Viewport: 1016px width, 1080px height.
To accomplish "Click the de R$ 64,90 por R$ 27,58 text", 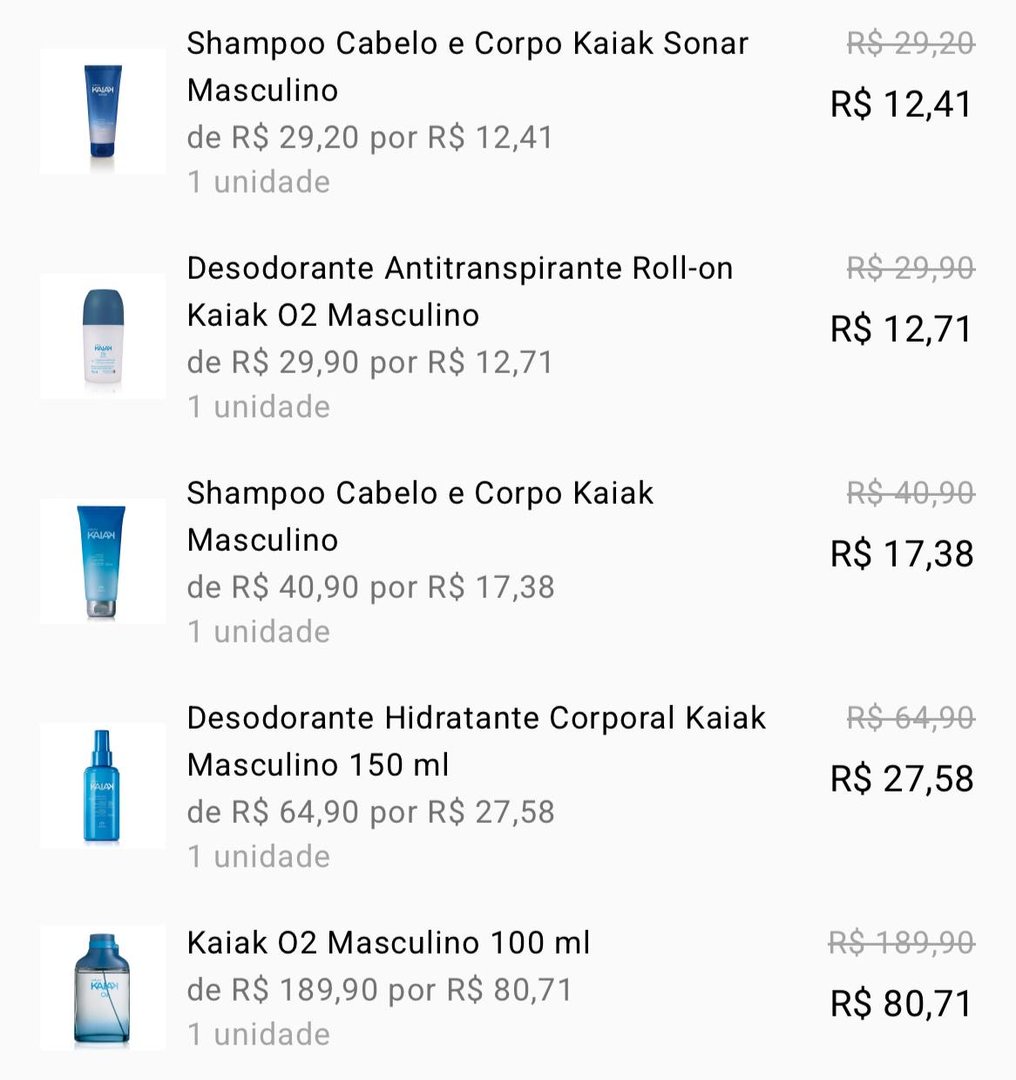I will click(369, 812).
